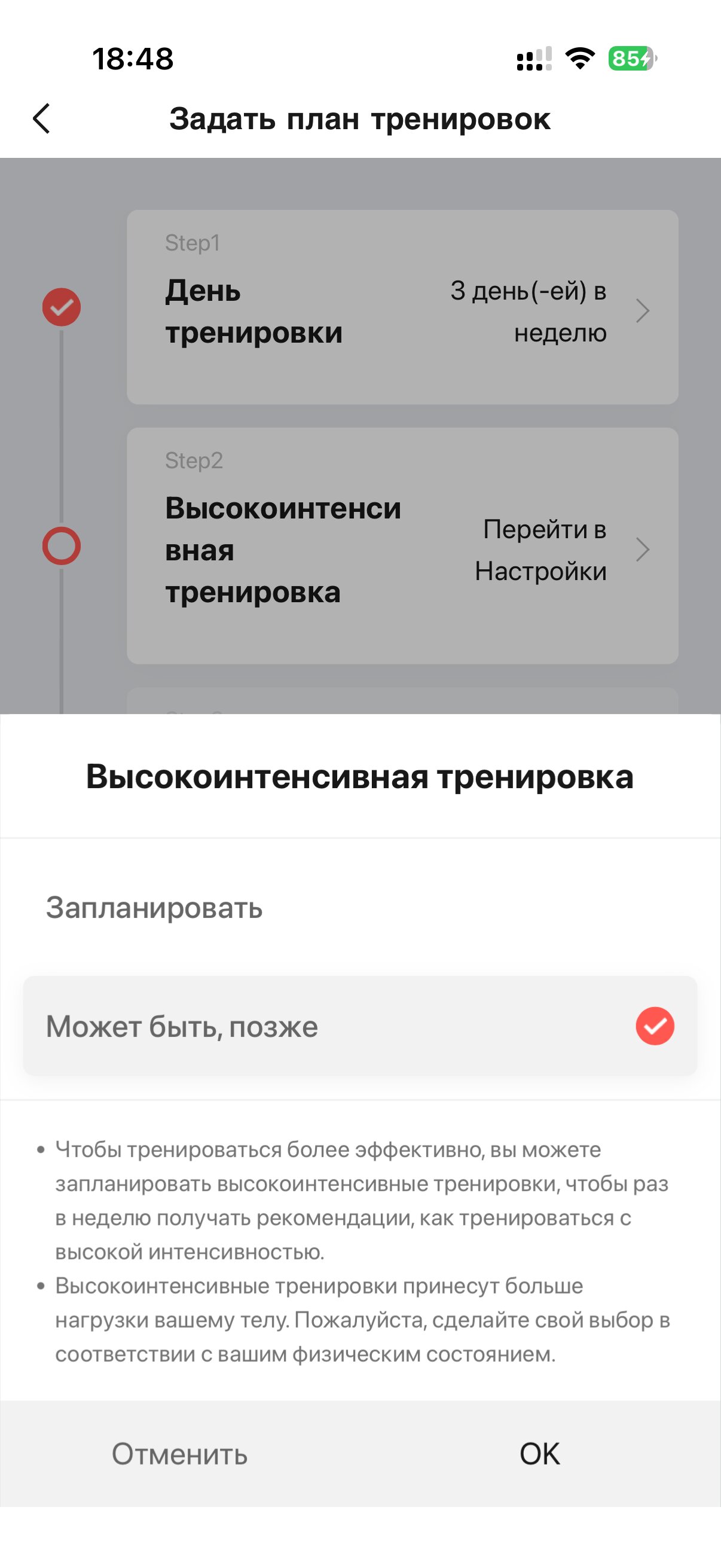The image size is (721, 1568).
Task: Open the Высокоинтенсивная тренировка Step2 card
Action: (402, 546)
